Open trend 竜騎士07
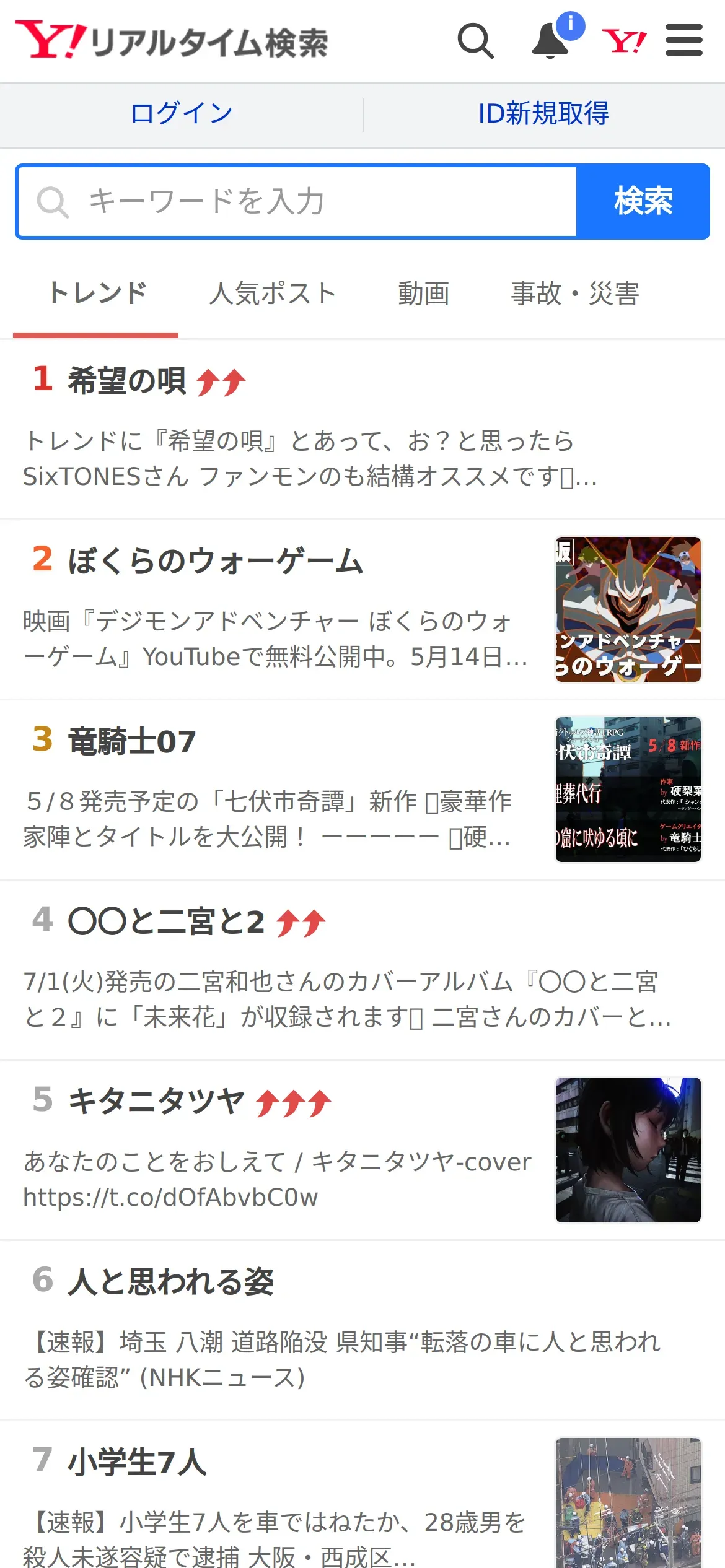This screenshot has width=725, height=1568. [x=131, y=741]
